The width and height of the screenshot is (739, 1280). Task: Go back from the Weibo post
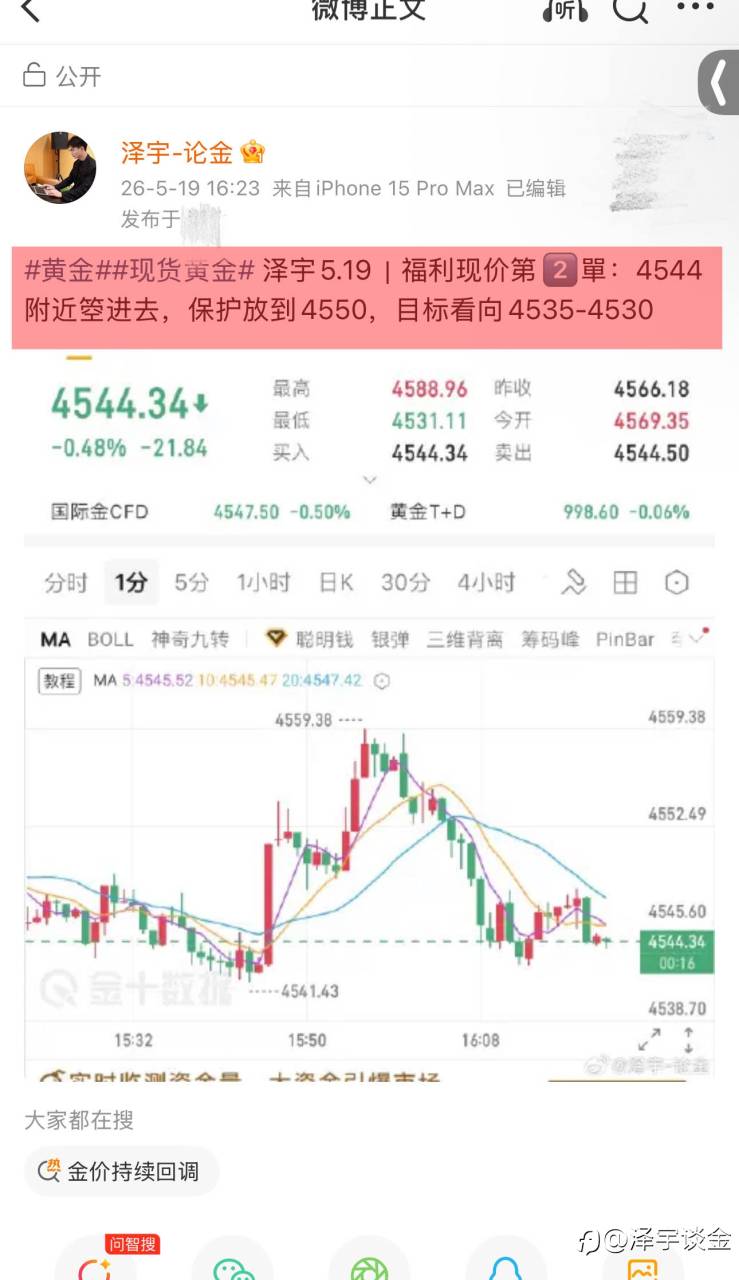[x=31, y=11]
